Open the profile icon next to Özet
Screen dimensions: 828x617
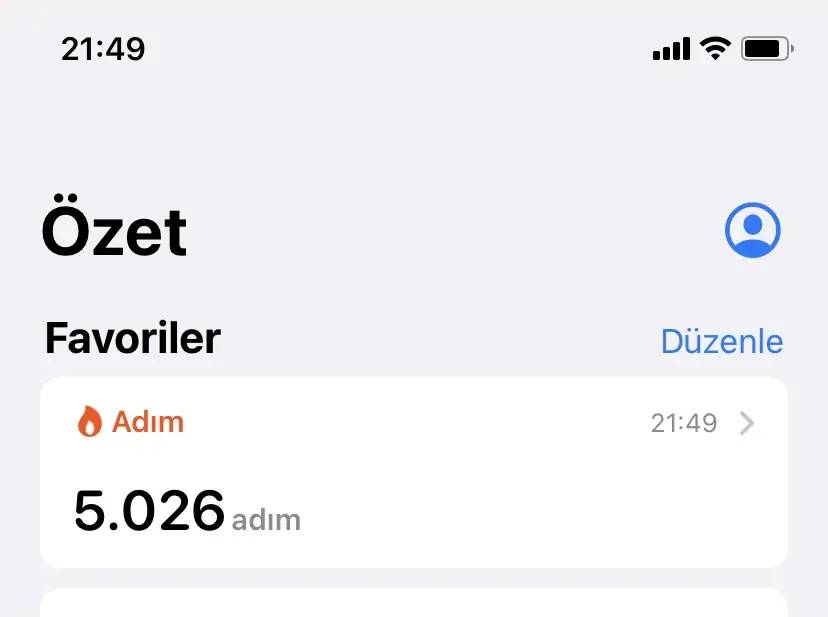coord(752,231)
